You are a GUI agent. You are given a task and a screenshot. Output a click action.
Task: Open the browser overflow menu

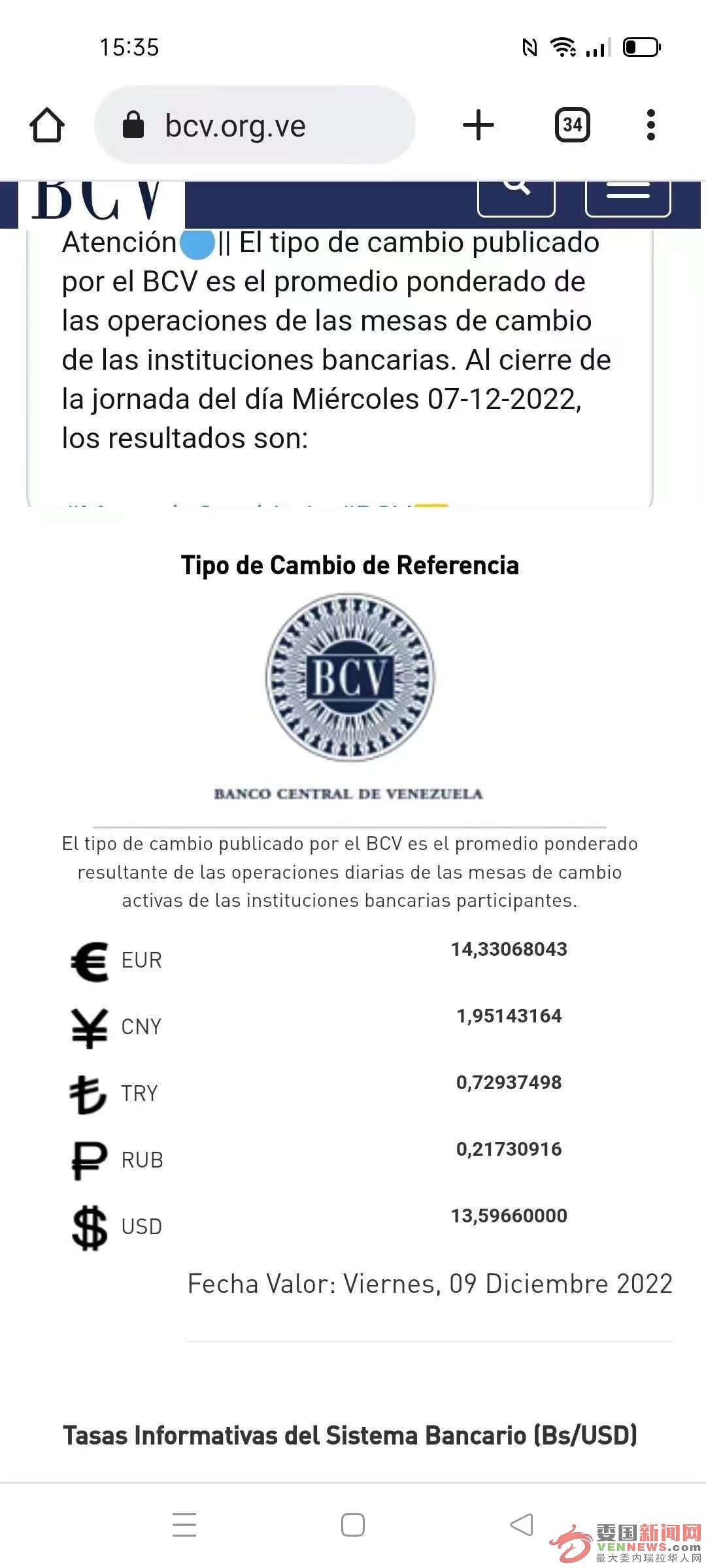click(x=650, y=125)
